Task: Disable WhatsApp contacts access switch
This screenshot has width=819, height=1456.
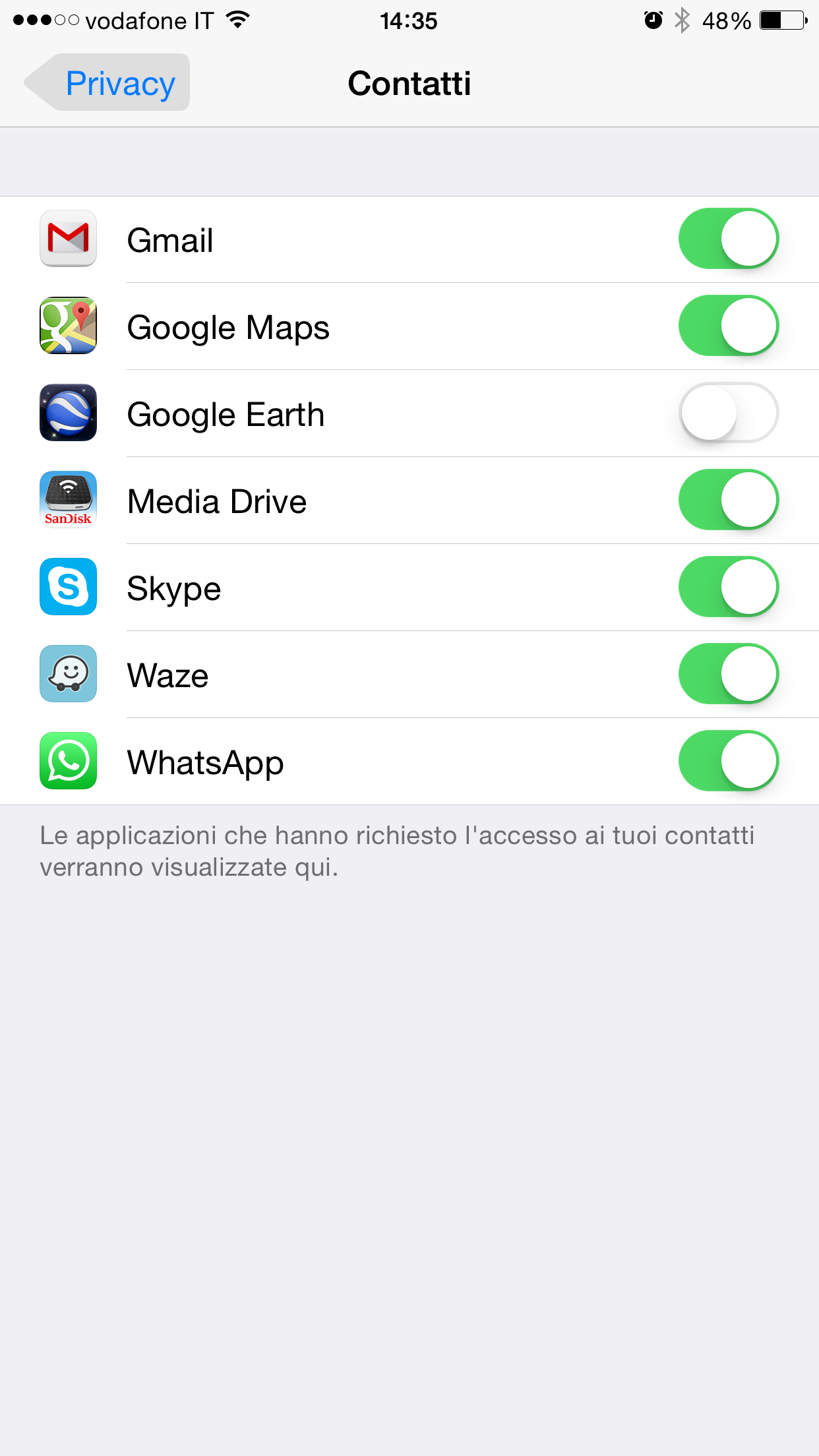Action: (x=728, y=761)
